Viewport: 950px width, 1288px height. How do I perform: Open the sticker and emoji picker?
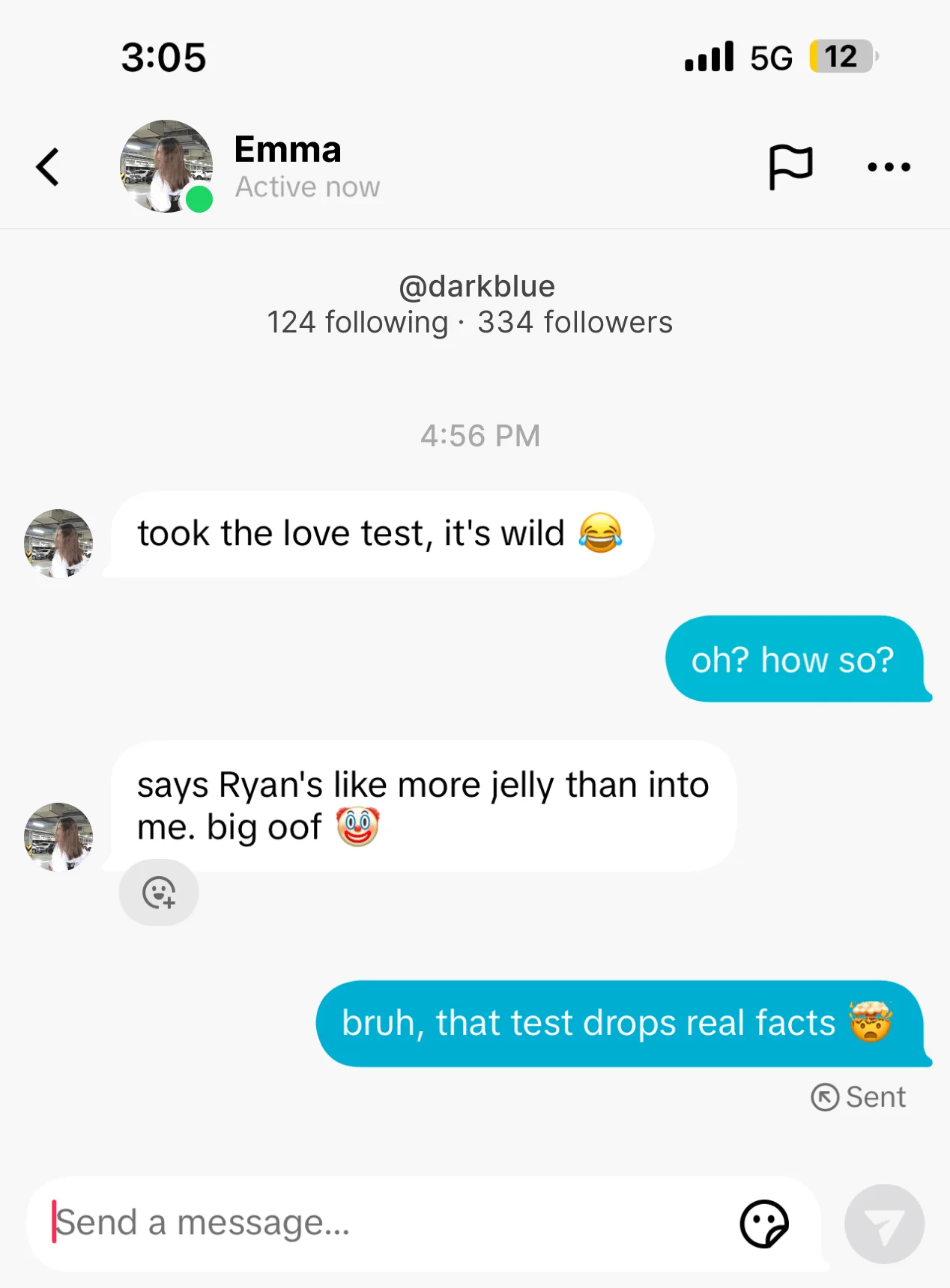pos(763,1224)
